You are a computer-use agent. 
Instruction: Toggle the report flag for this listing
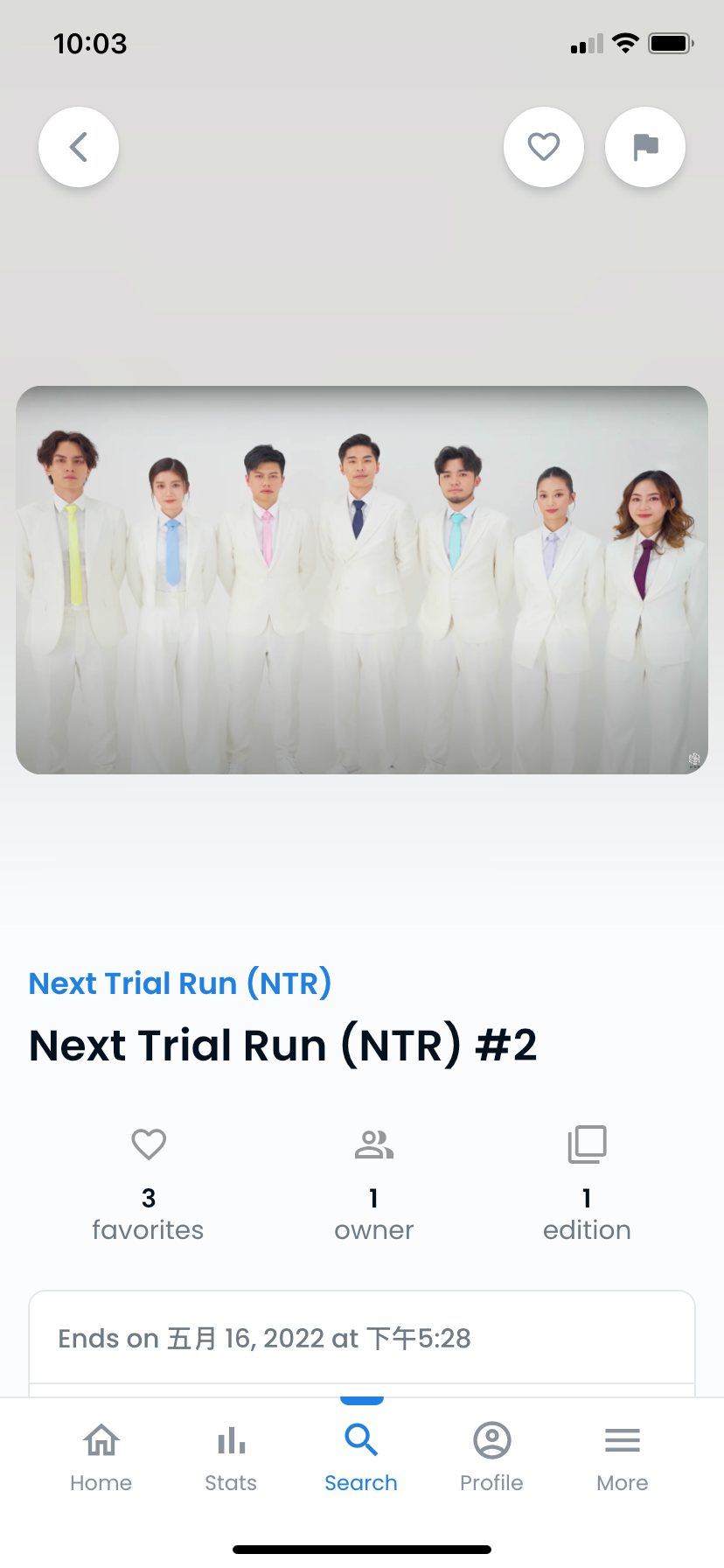click(x=645, y=147)
